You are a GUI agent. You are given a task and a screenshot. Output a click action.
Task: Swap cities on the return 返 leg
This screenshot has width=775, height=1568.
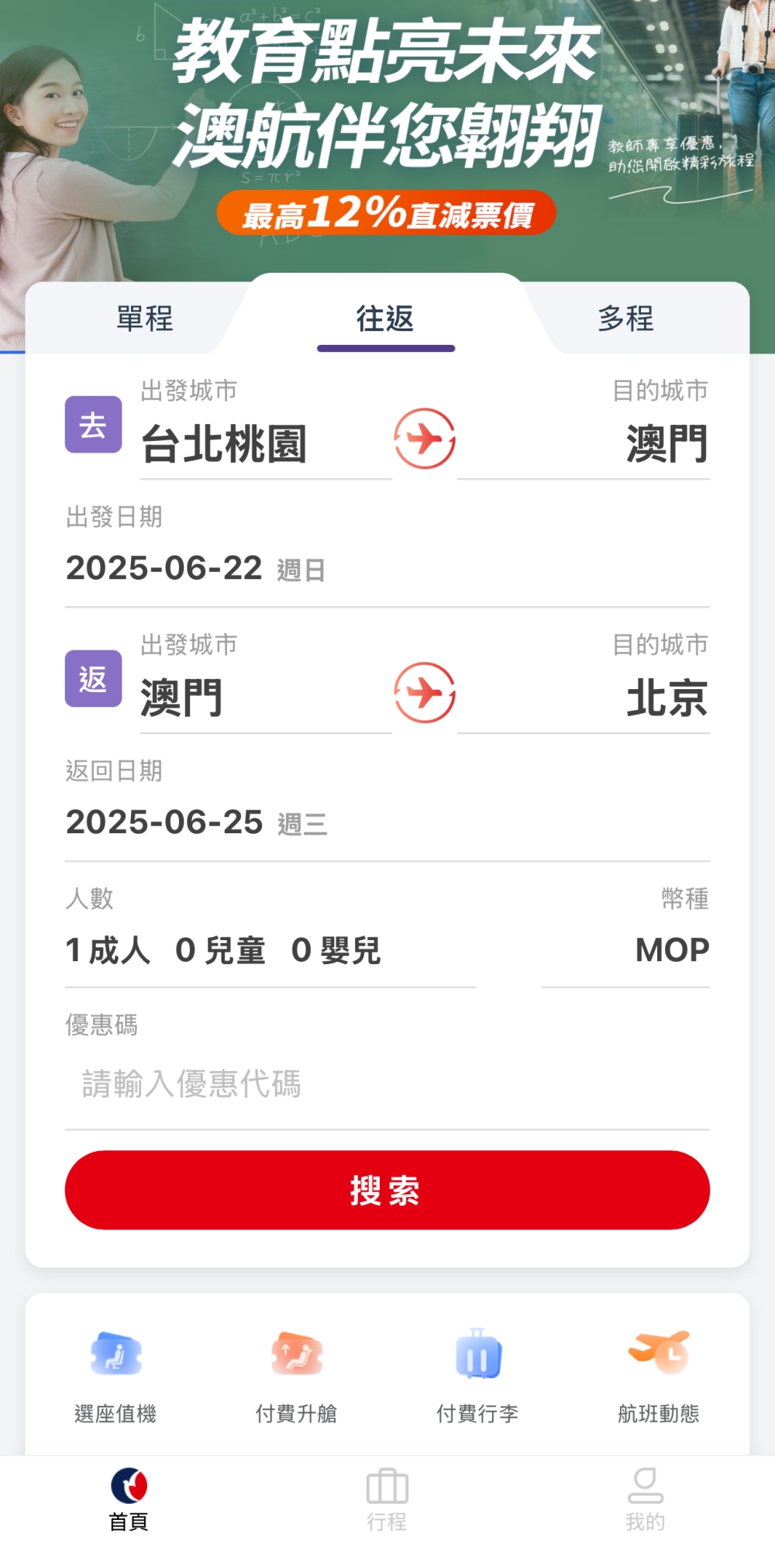(x=424, y=693)
